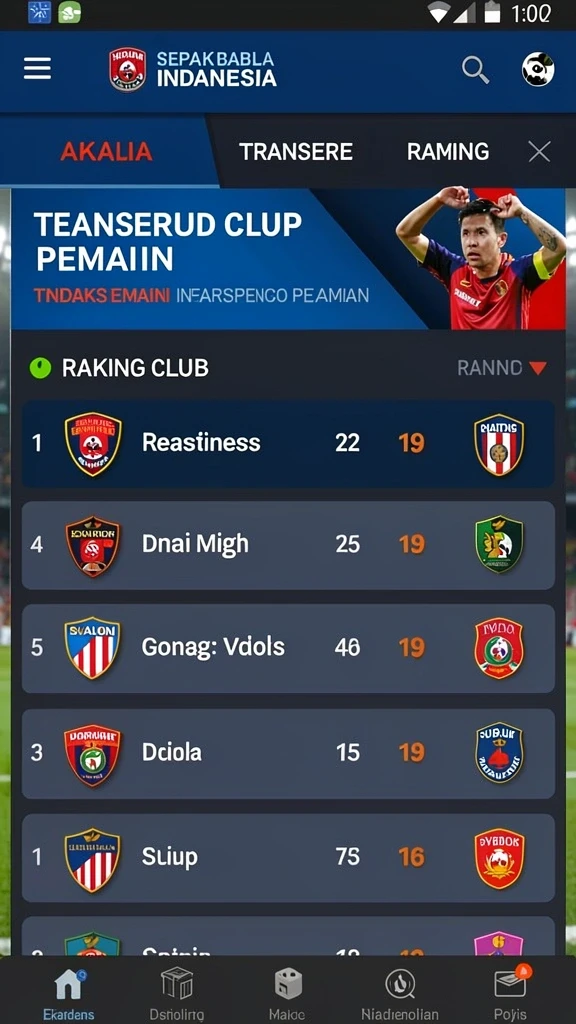Switch to the TRANSERE tab
Viewport: 576px width, 1024px height.
(296, 152)
